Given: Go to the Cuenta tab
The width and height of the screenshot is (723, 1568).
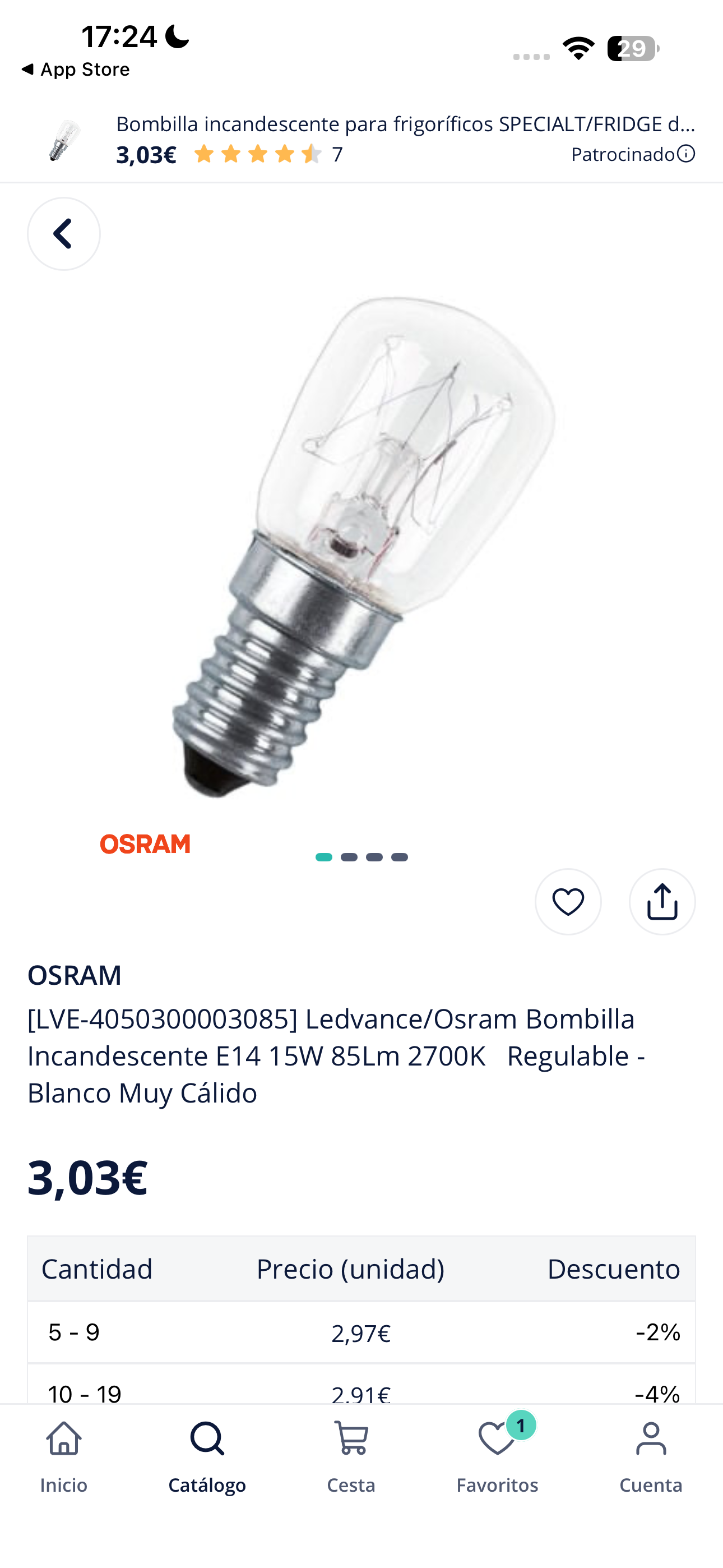Looking at the screenshot, I should (x=651, y=1456).
